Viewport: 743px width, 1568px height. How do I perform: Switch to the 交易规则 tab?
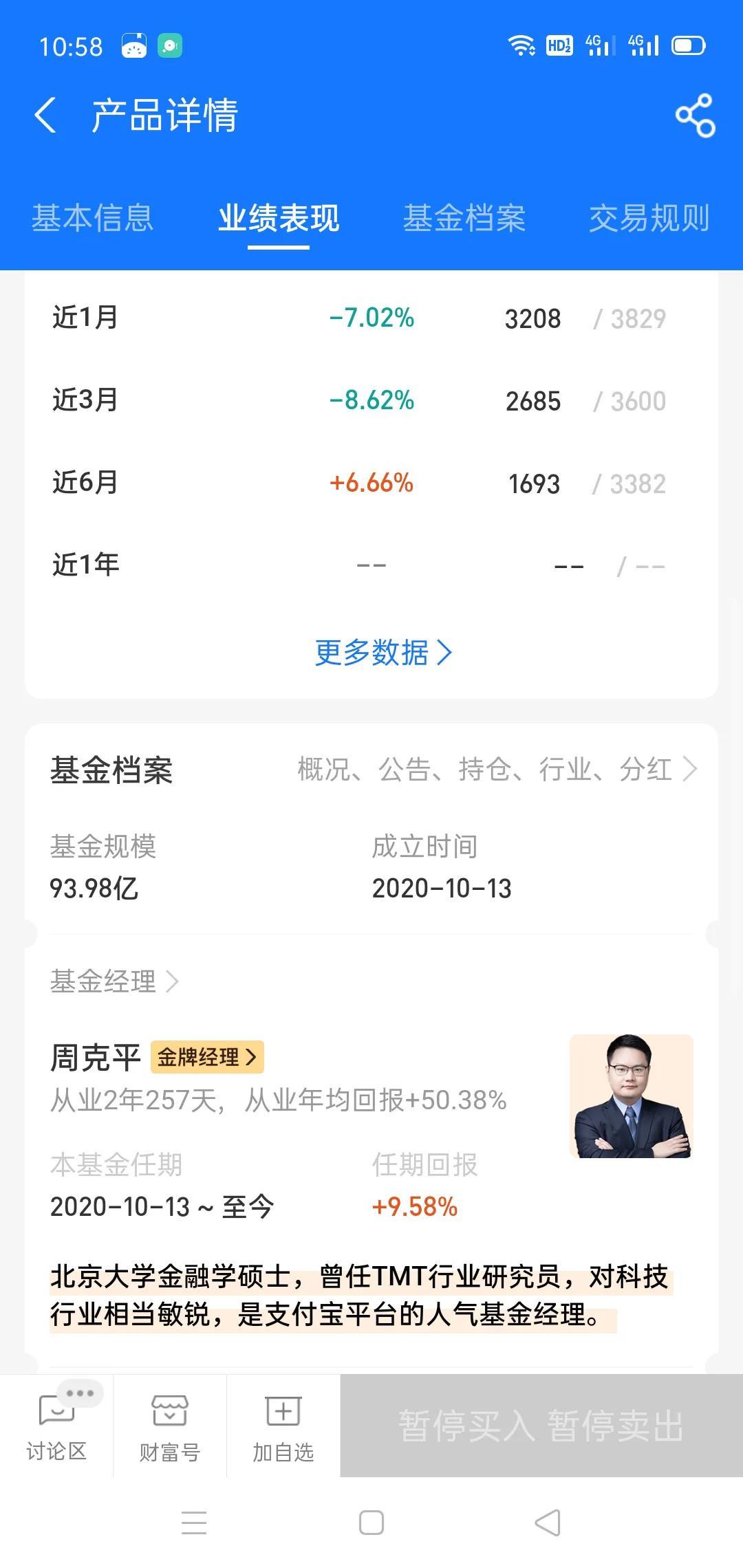[x=649, y=218]
